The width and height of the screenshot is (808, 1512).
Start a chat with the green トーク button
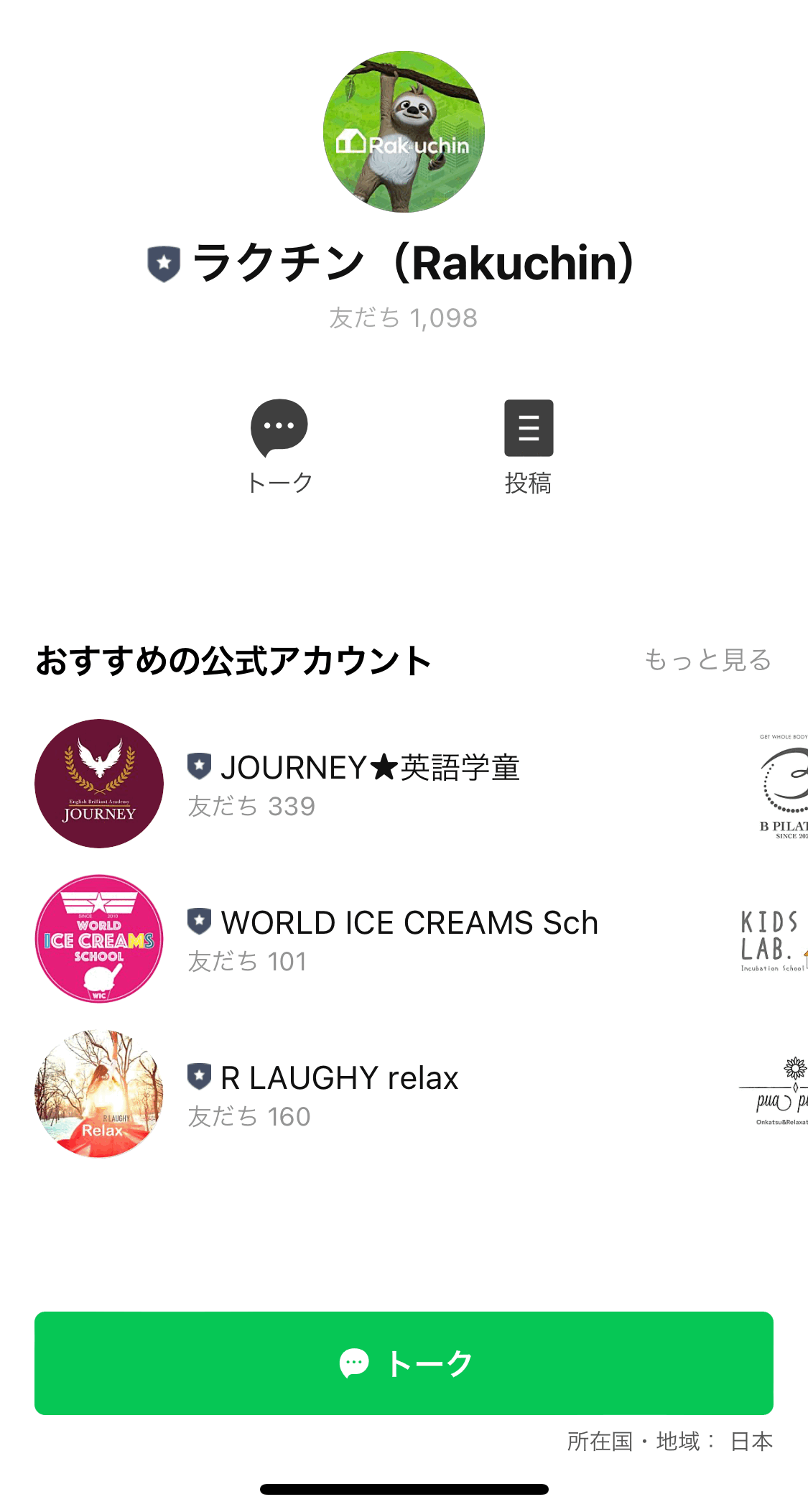click(x=404, y=1363)
